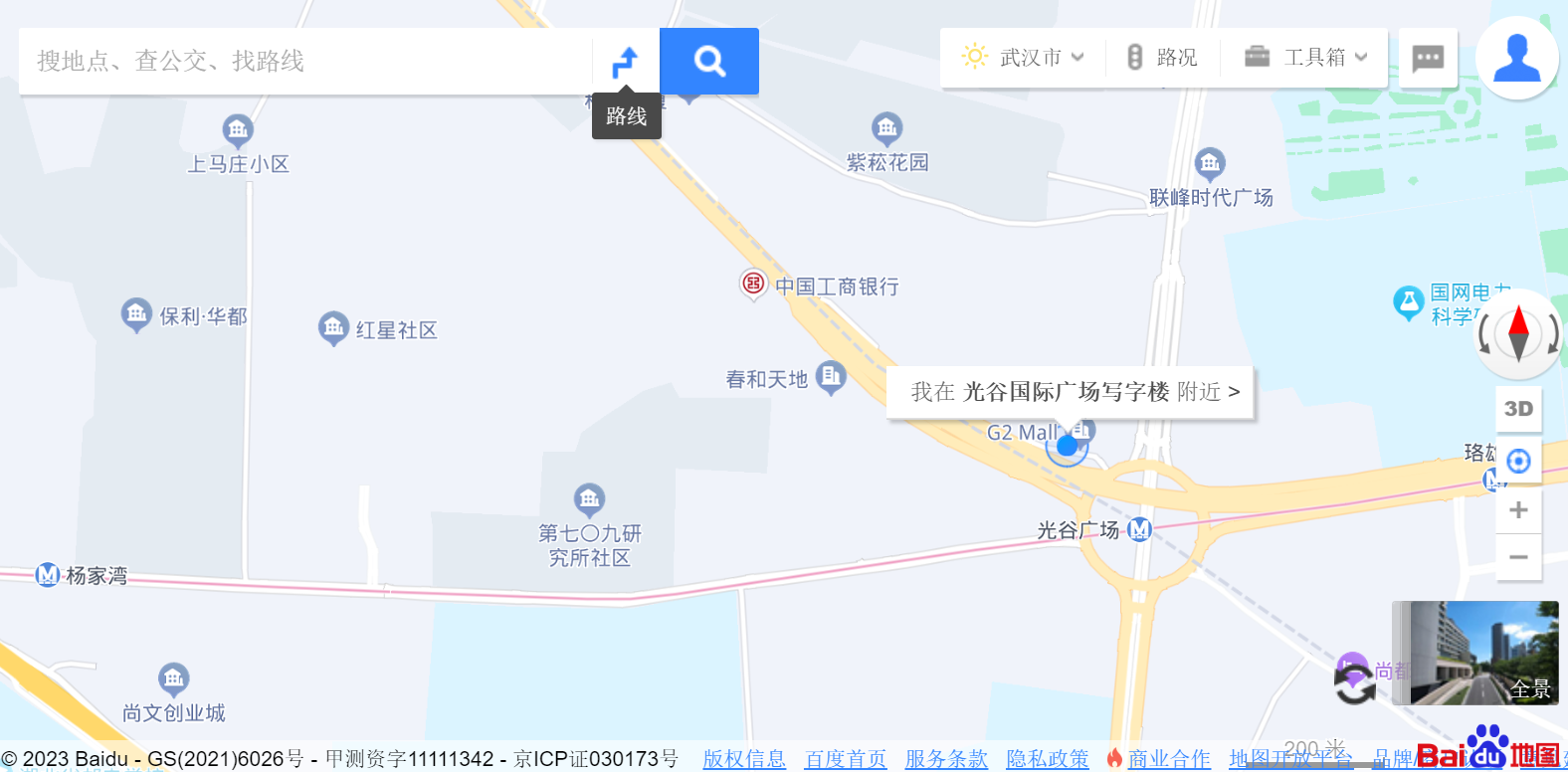The image size is (1568, 772).
Task: Zoom out on the map
Action: (x=1518, y=557)
